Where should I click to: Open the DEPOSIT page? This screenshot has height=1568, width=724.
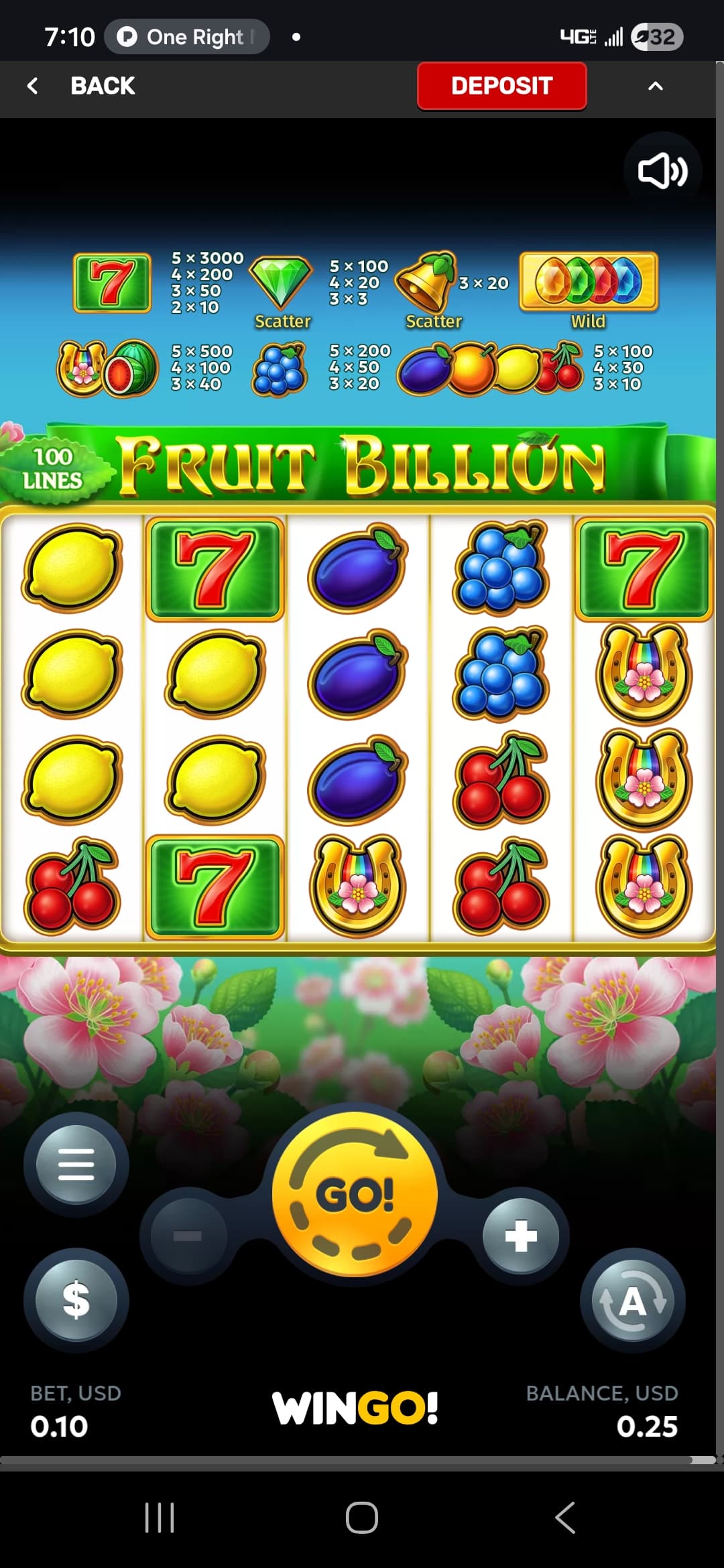pos(501,86)
